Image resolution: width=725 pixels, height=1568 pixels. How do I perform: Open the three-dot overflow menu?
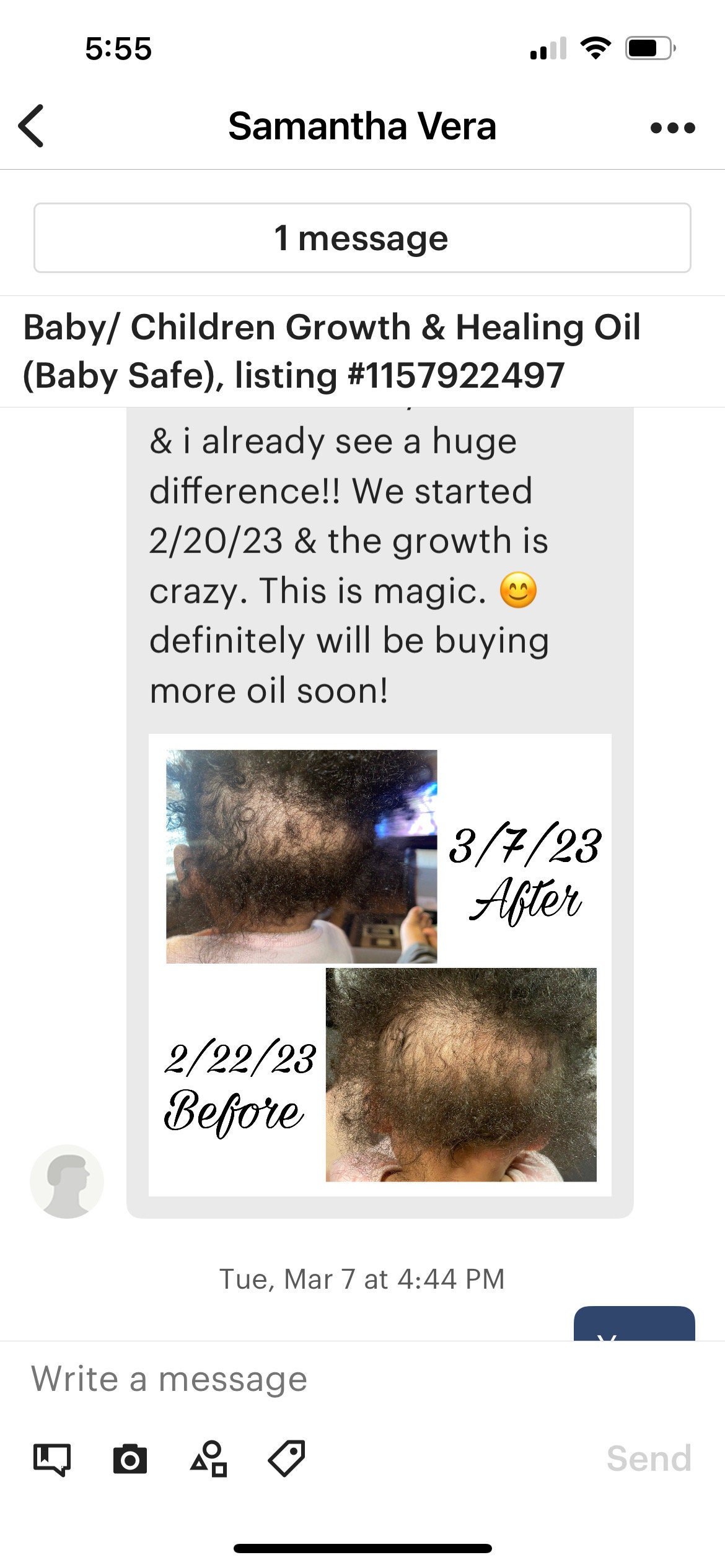pos(672,128)
